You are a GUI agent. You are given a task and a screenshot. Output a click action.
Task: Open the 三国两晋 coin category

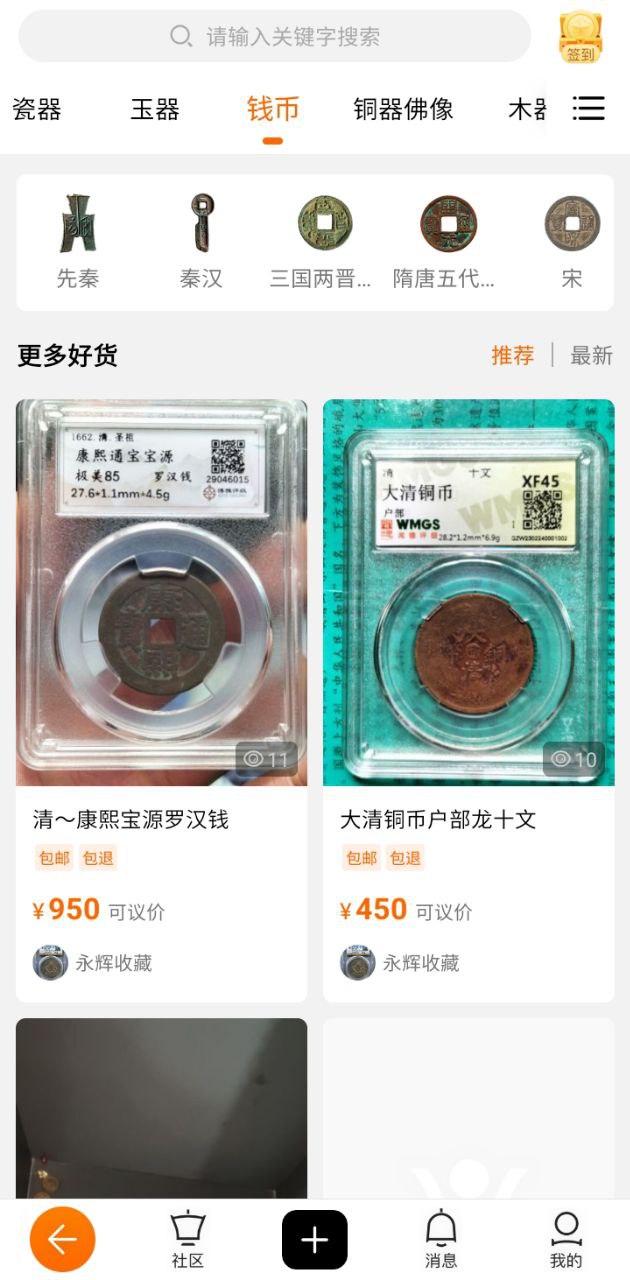pyautogui.click(x=325, y=241)
